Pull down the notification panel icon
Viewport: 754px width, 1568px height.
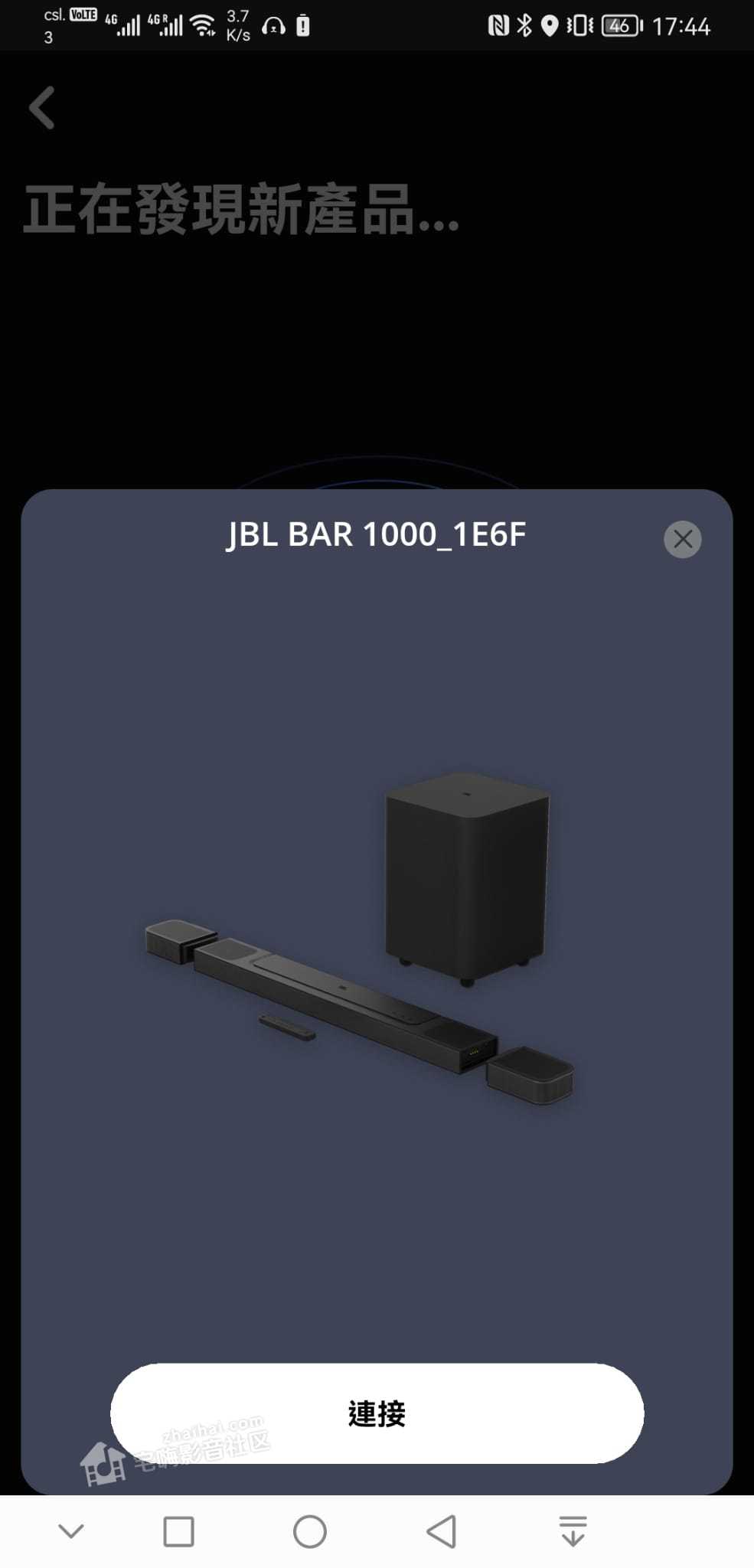[573, 1531]
